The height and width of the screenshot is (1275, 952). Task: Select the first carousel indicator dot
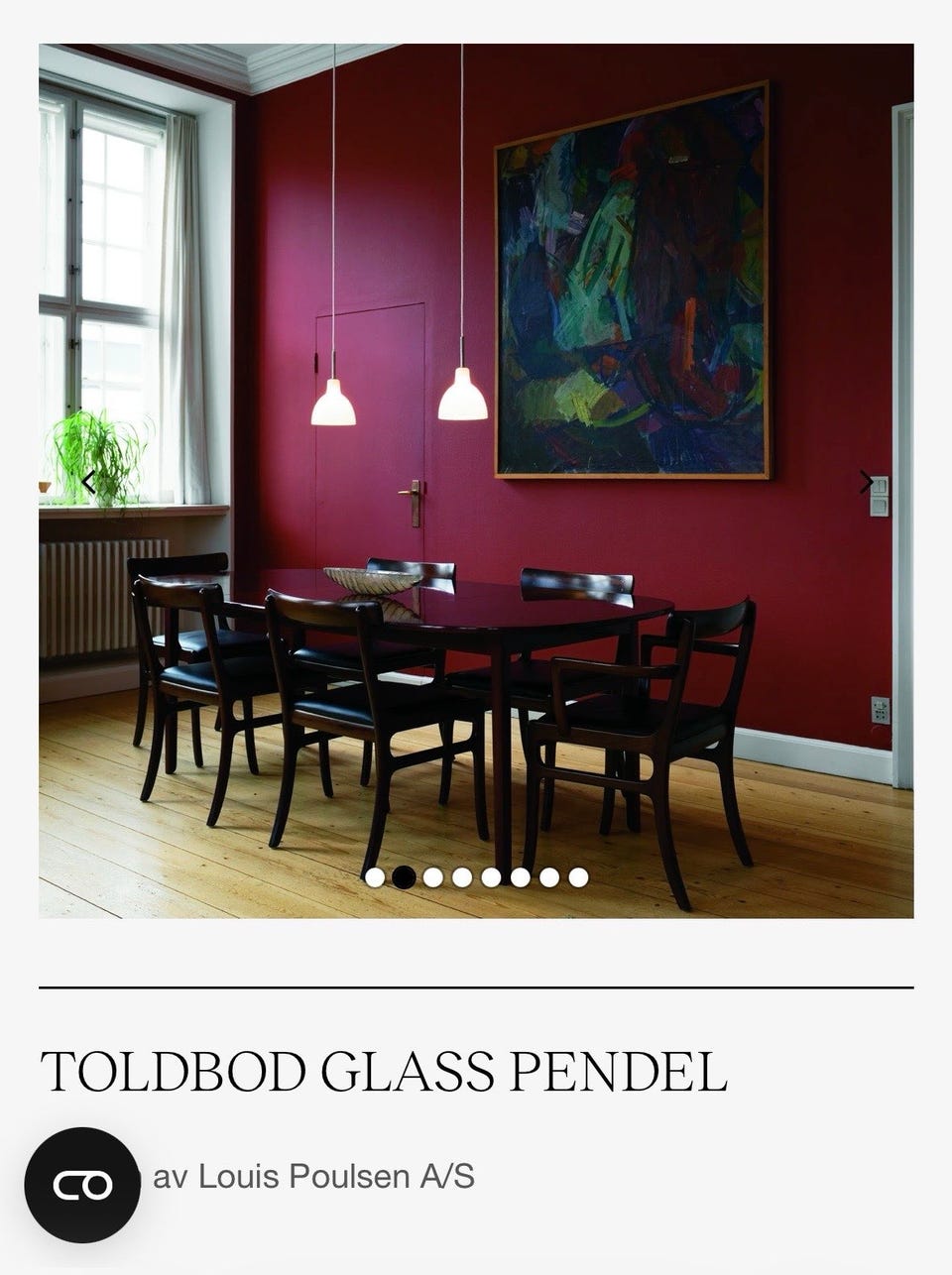(x=377, y=875)
